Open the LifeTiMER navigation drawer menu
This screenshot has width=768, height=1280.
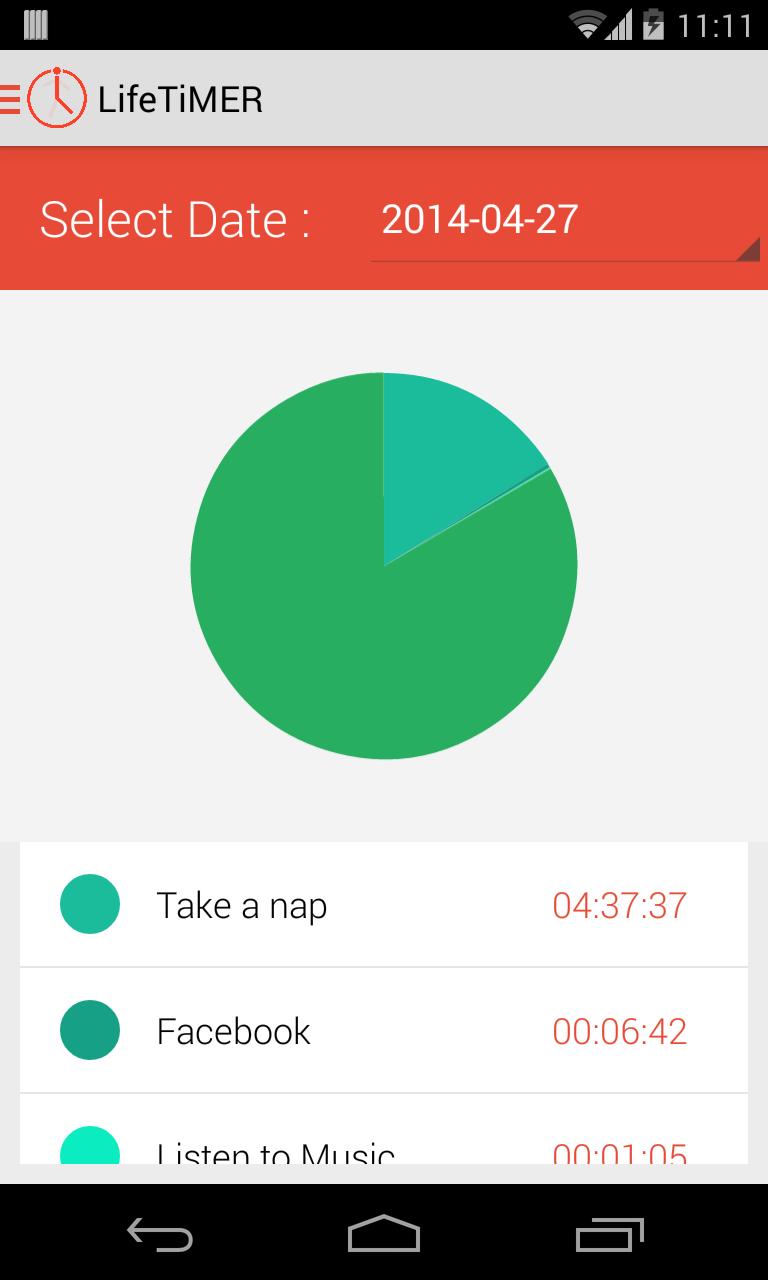pos(10,98)
